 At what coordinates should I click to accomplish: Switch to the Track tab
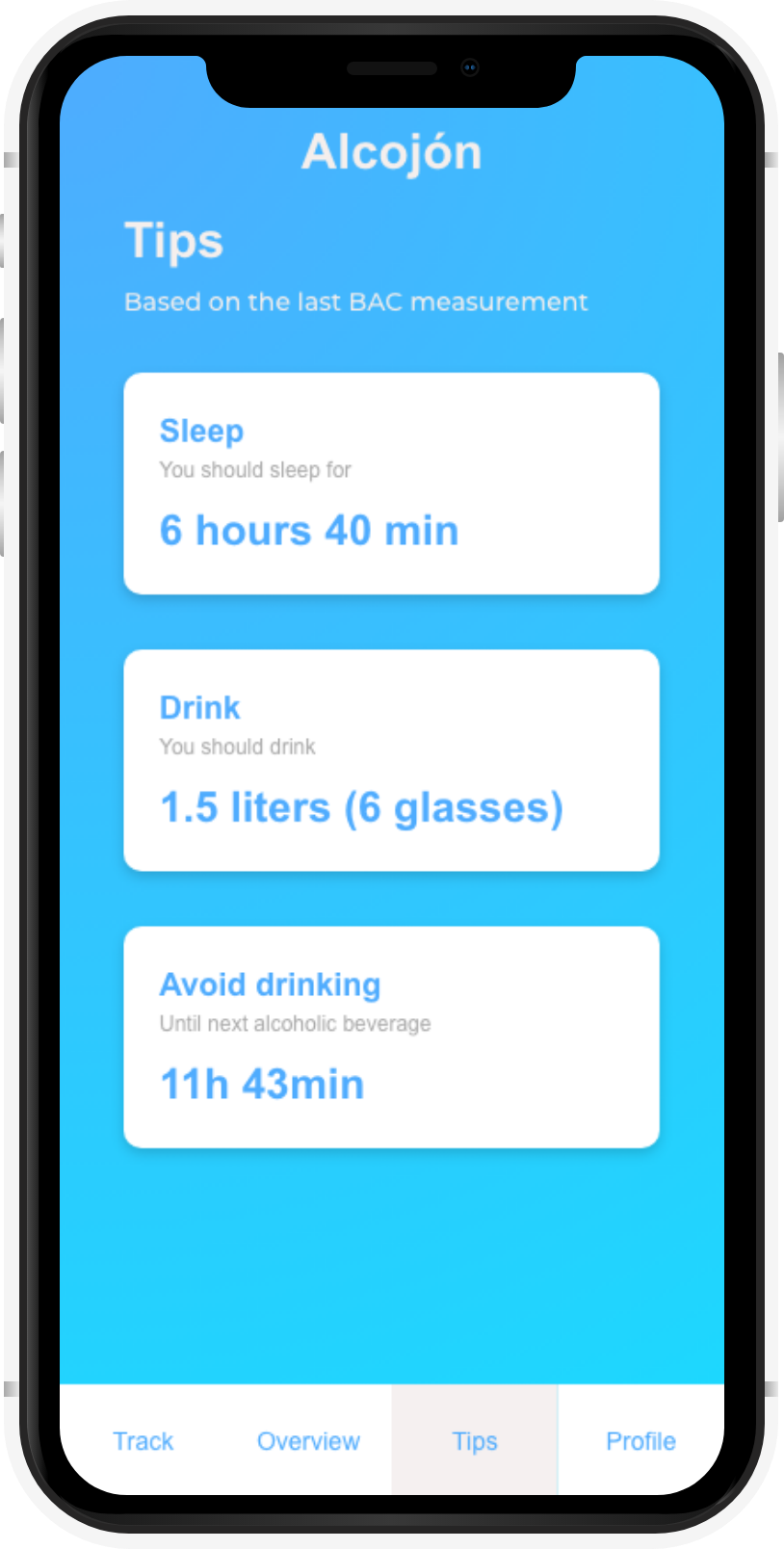point(143,1441)
